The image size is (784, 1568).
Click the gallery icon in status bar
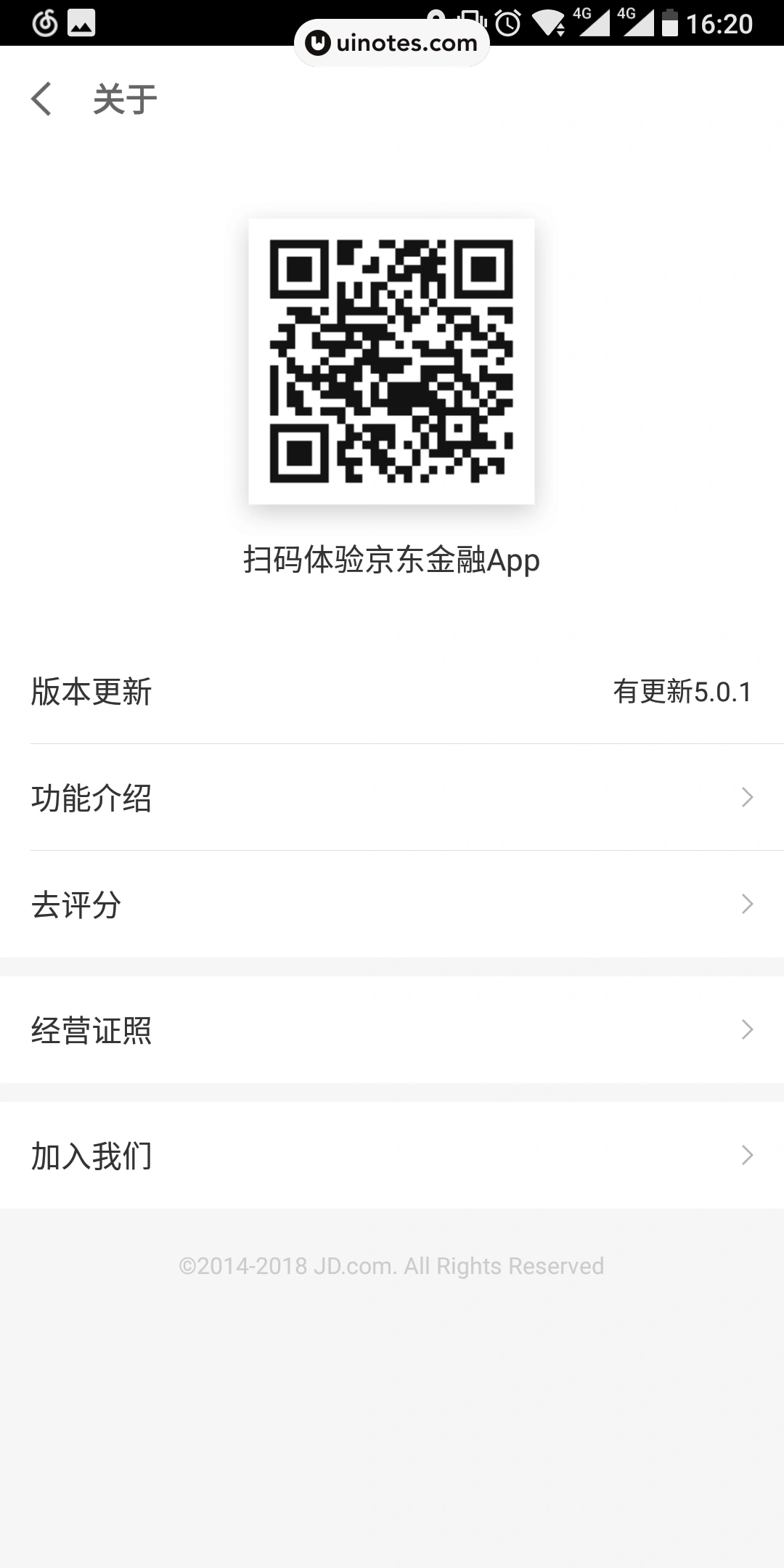[81, 24]
